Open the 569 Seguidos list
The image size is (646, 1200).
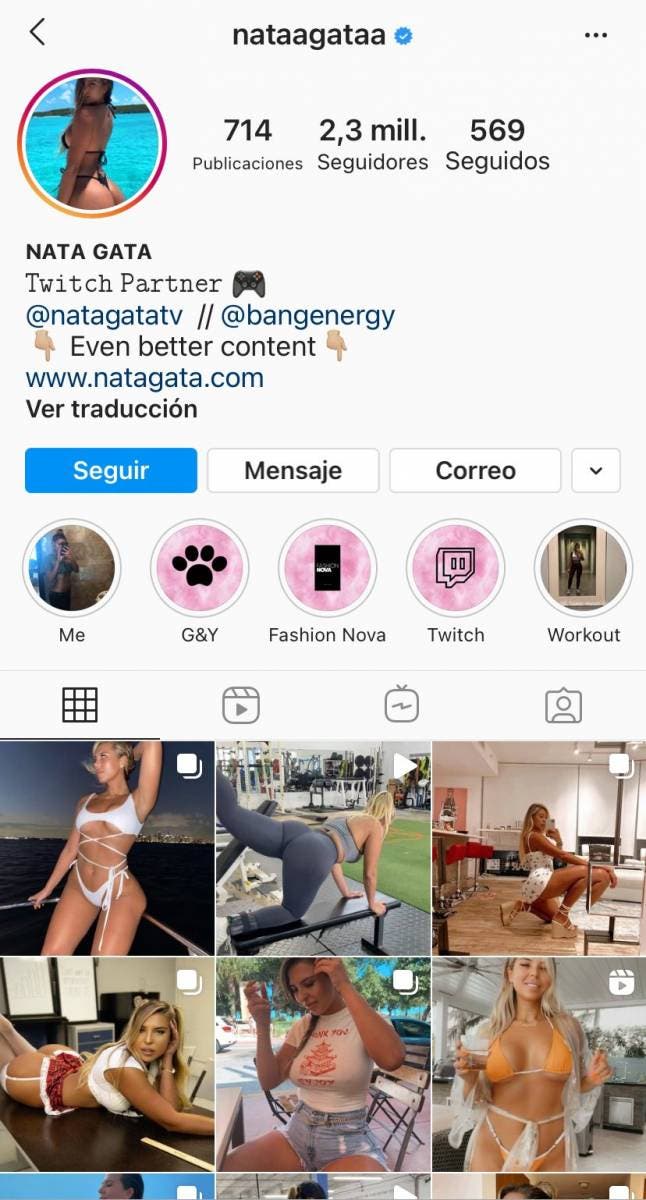tap(497, 144)
